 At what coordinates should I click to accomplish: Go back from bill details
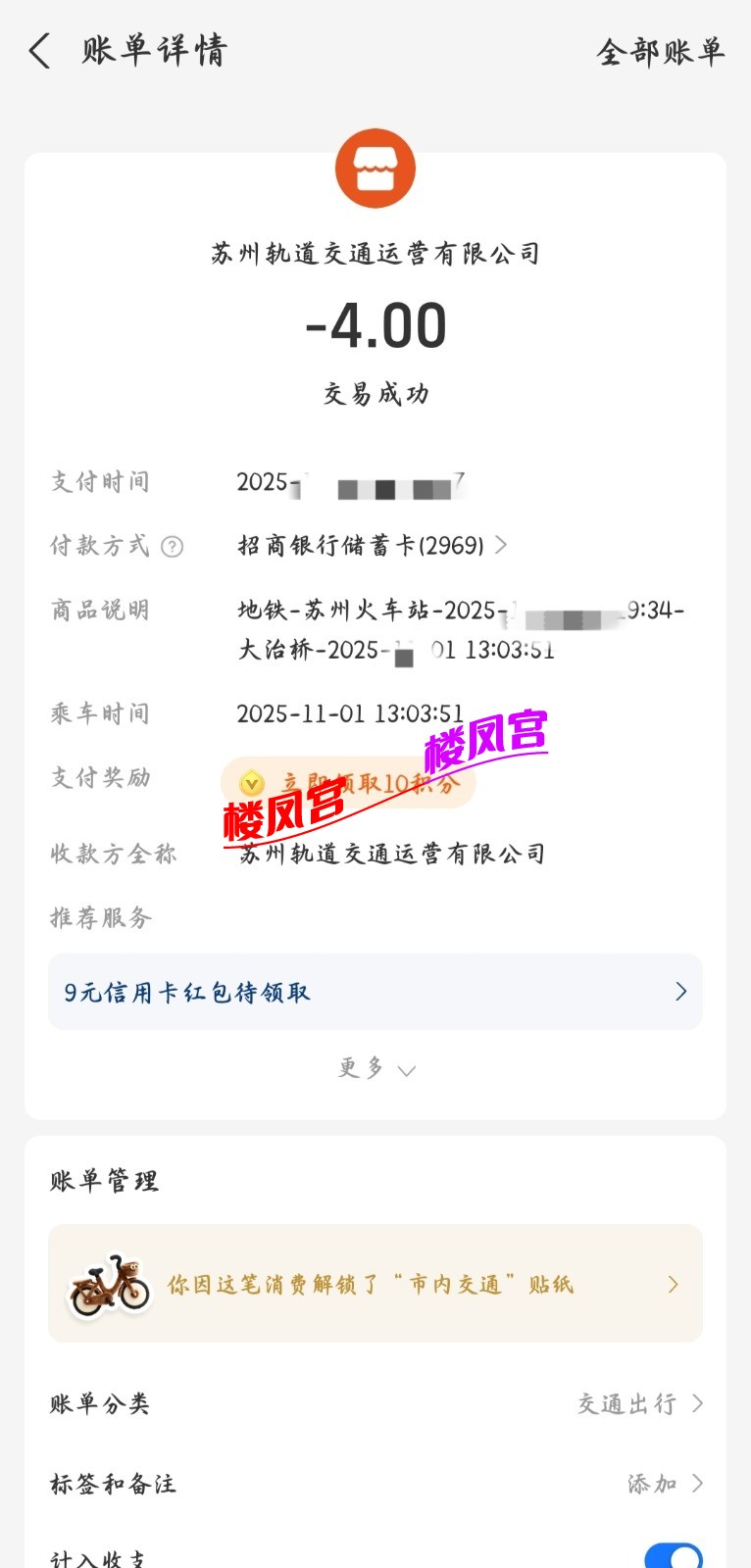point(39,51)
